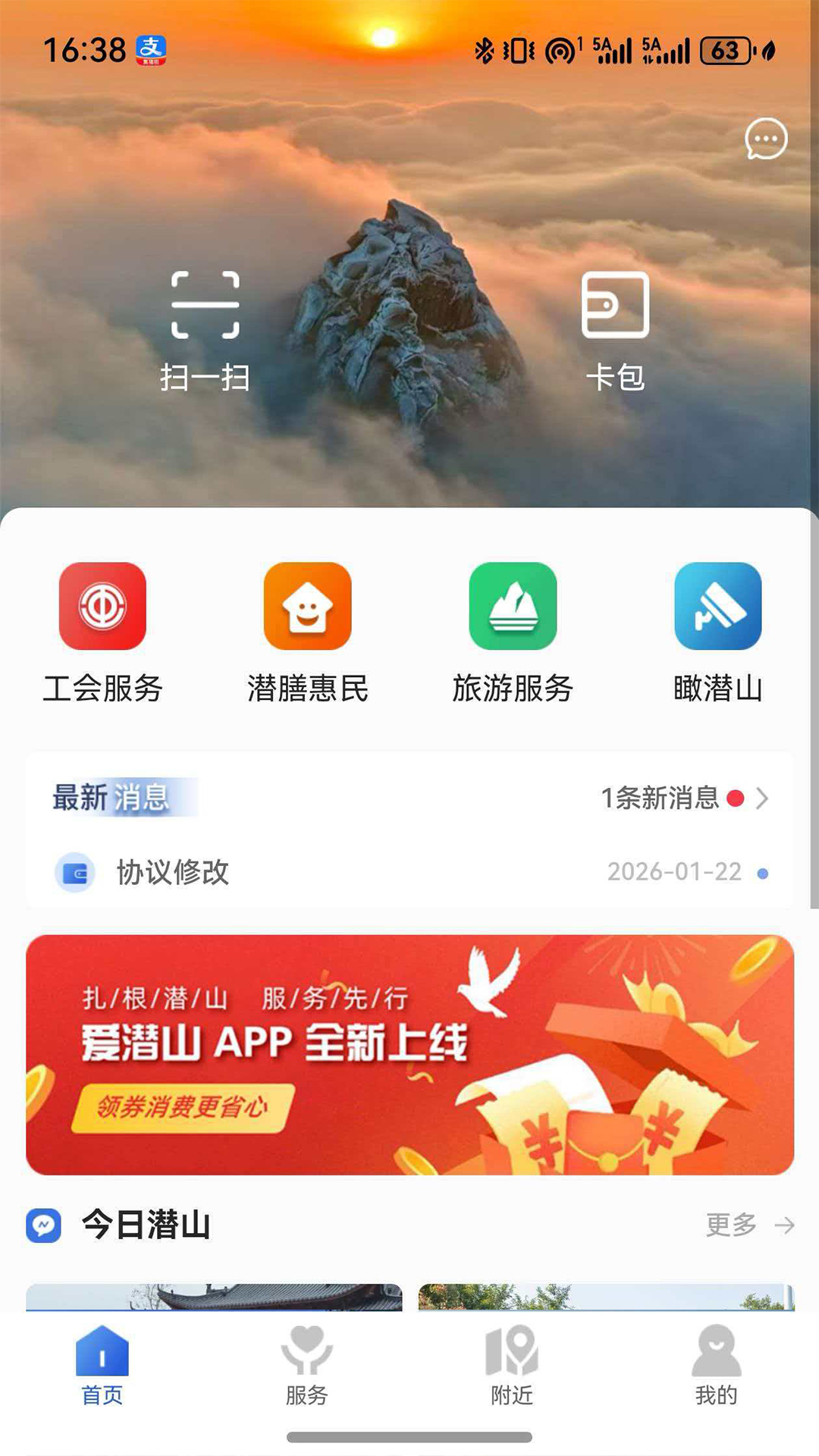The width and height of the screenshot is (819, 1456).
Task: Click the blue wallet icon beside 协议修改
Action: [74, 872]
